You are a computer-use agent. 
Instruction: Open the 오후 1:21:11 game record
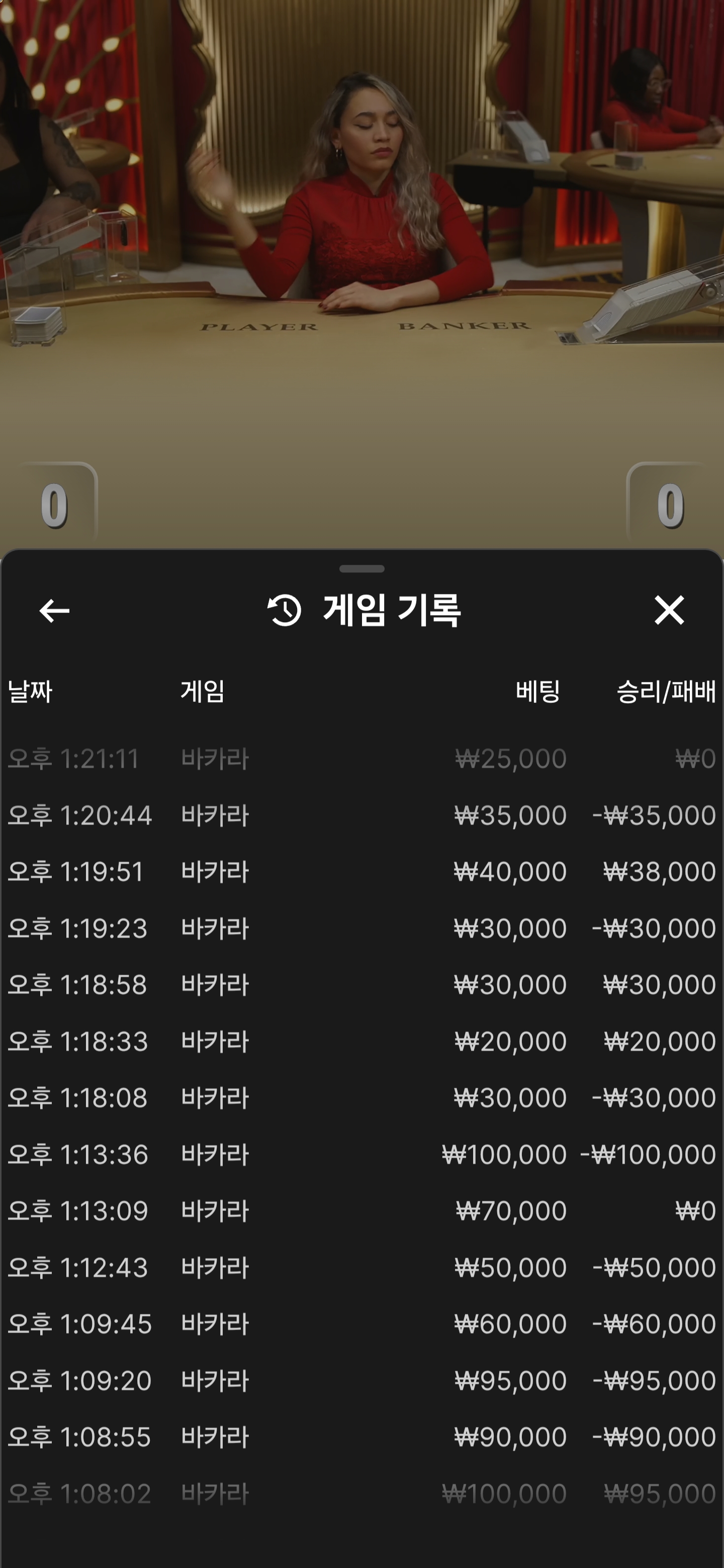pyautogui.click(x=361, y=758)
